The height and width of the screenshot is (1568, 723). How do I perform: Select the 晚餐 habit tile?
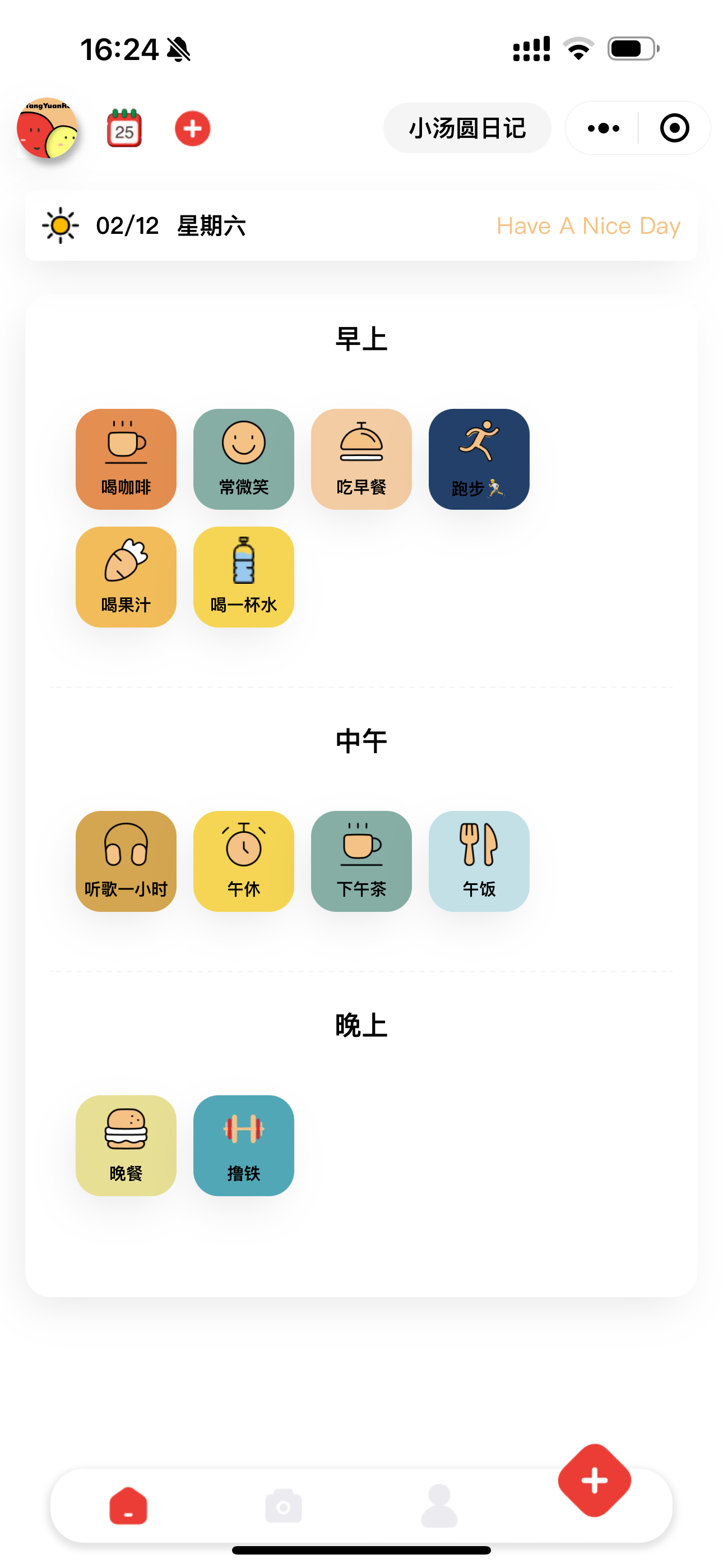tap(126, 1145)
